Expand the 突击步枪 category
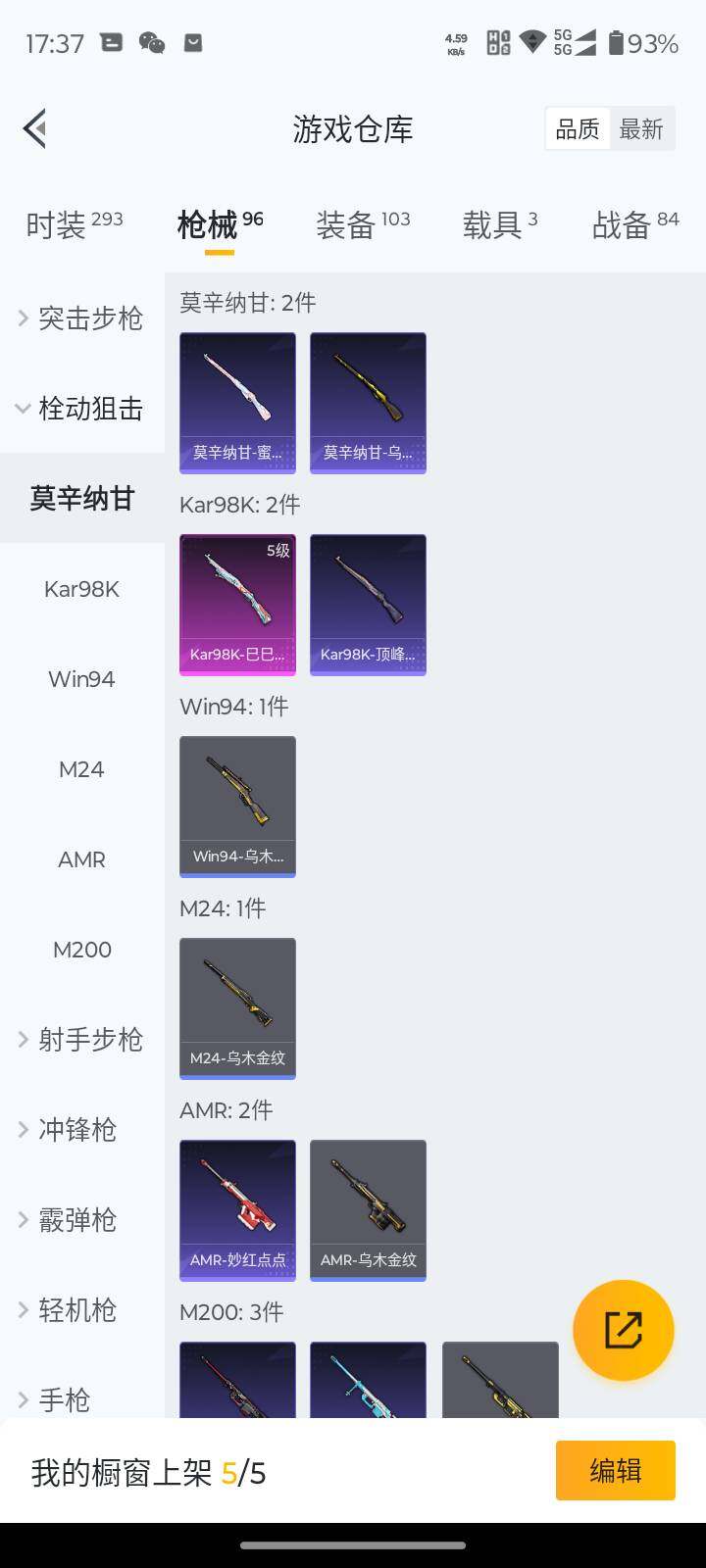 coord(81,318)
